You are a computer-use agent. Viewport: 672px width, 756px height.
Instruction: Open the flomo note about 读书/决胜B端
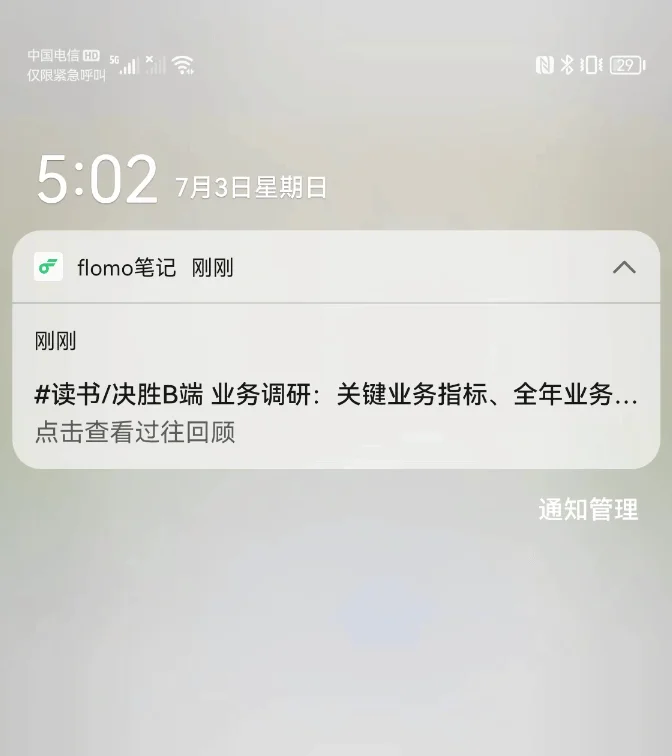336,395
